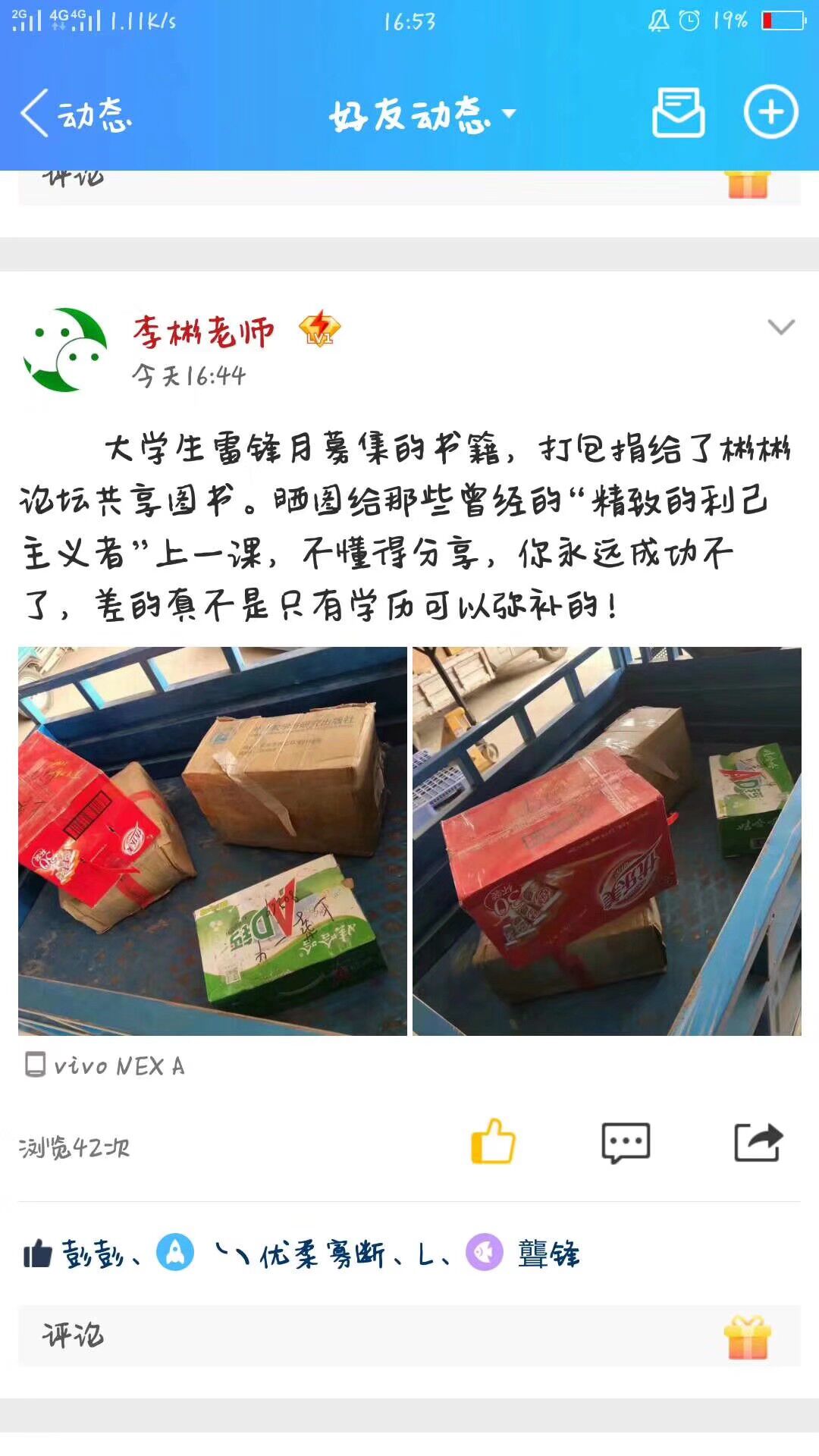
Task: Expand post options chevron on 李彬老师's post
Action: (x=780, y=327)
